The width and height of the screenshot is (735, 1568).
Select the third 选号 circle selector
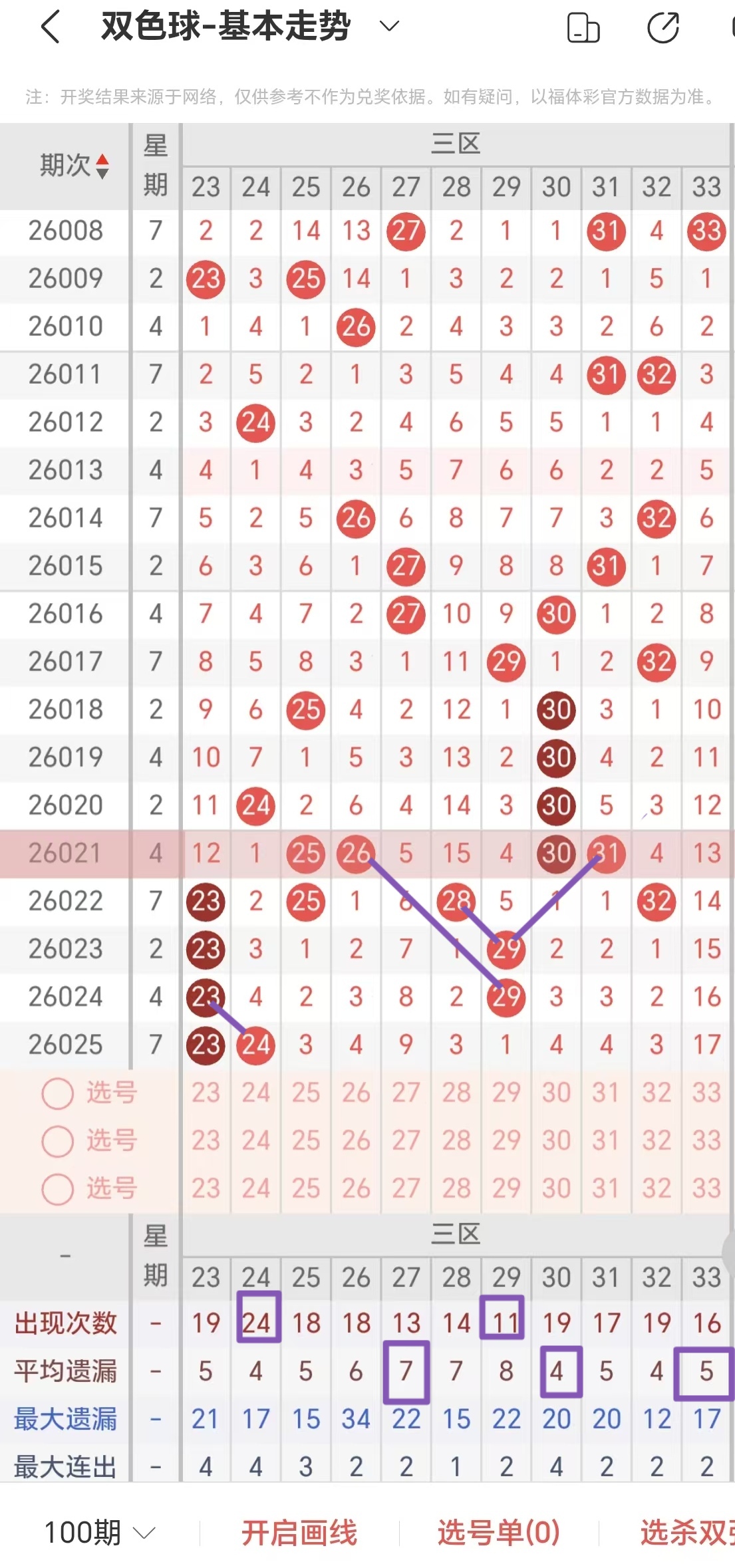click(x=57, y=1188)
